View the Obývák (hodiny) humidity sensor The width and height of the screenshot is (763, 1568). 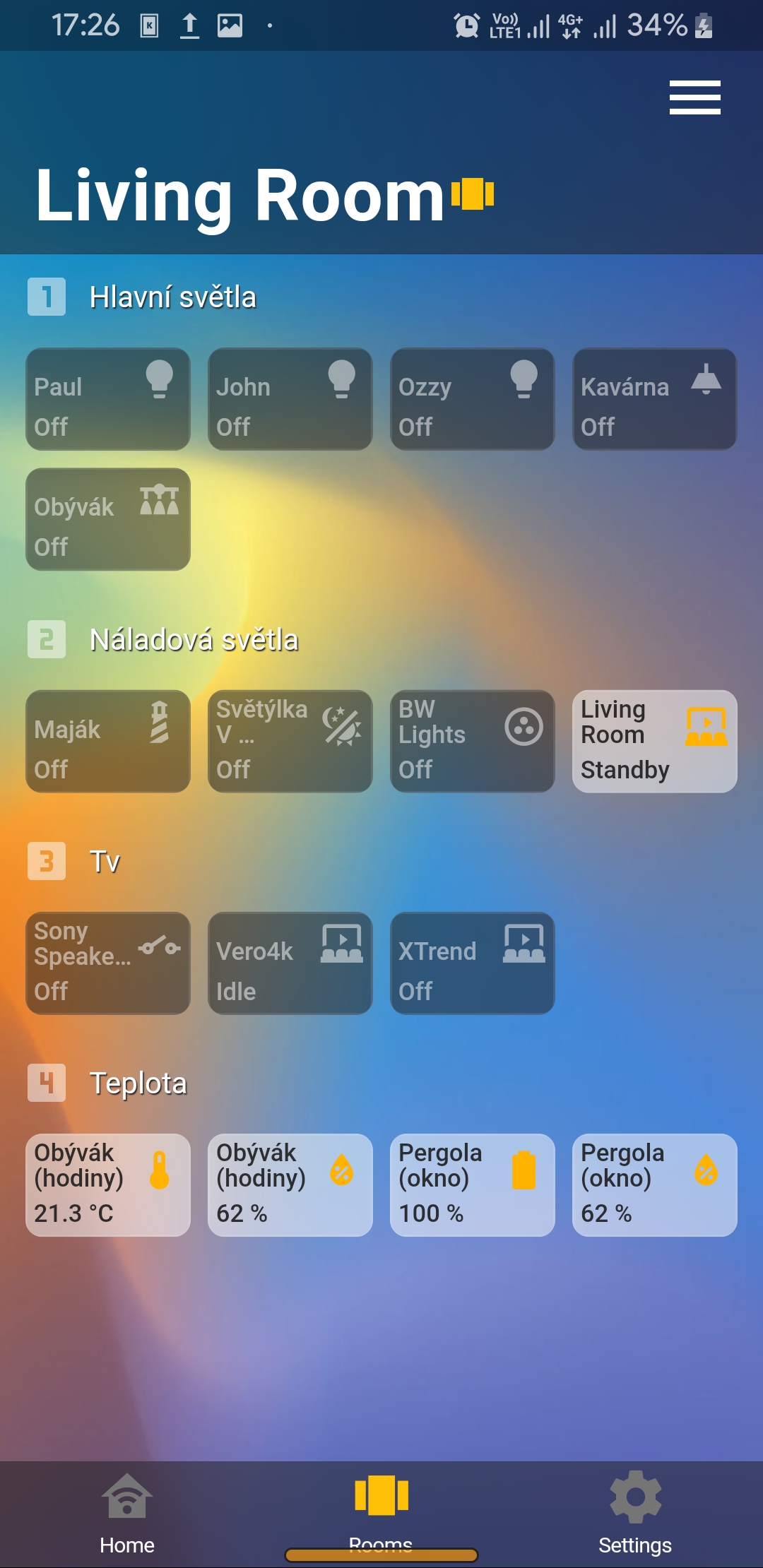tap(290, 1185)
